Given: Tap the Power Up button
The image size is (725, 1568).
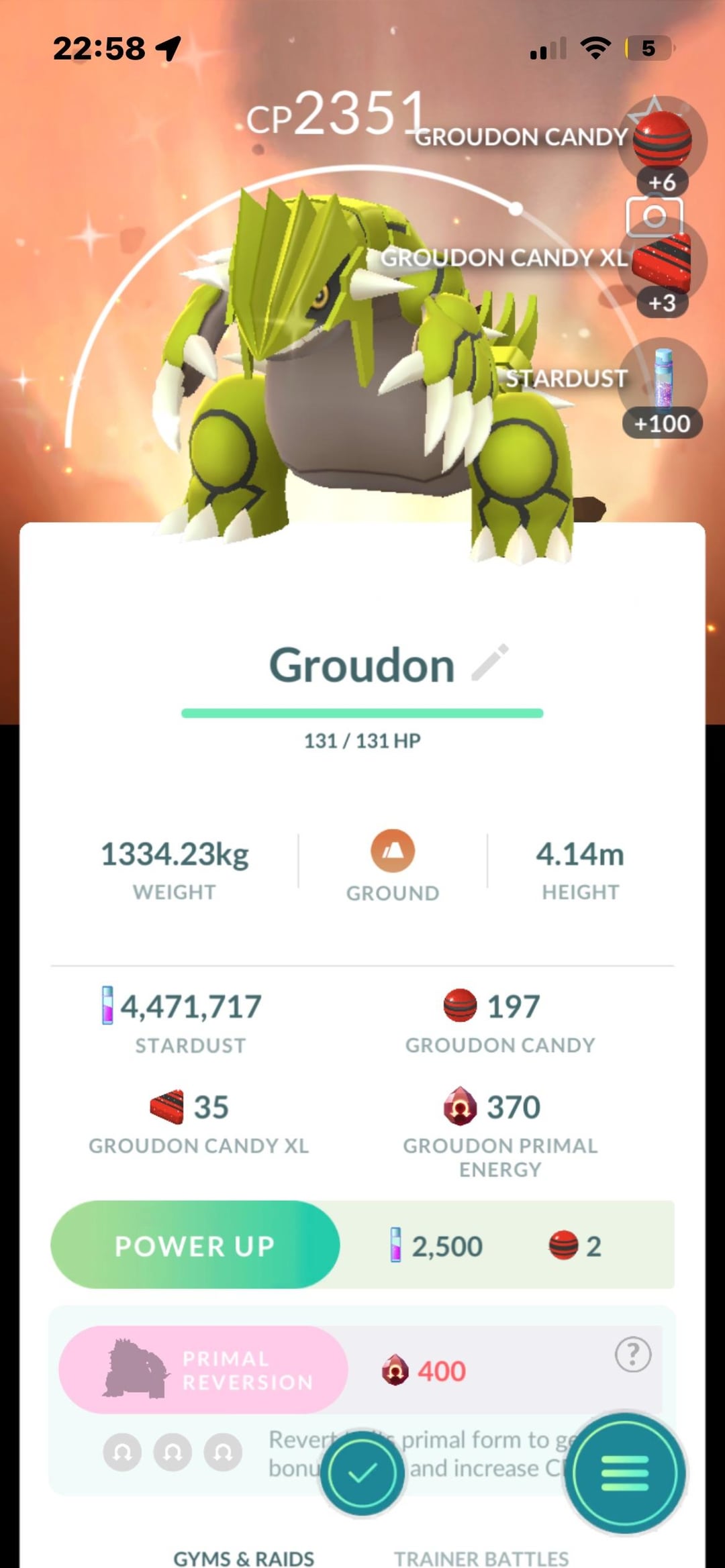Looking at the screenshot, I should [x=195, y=1245].
